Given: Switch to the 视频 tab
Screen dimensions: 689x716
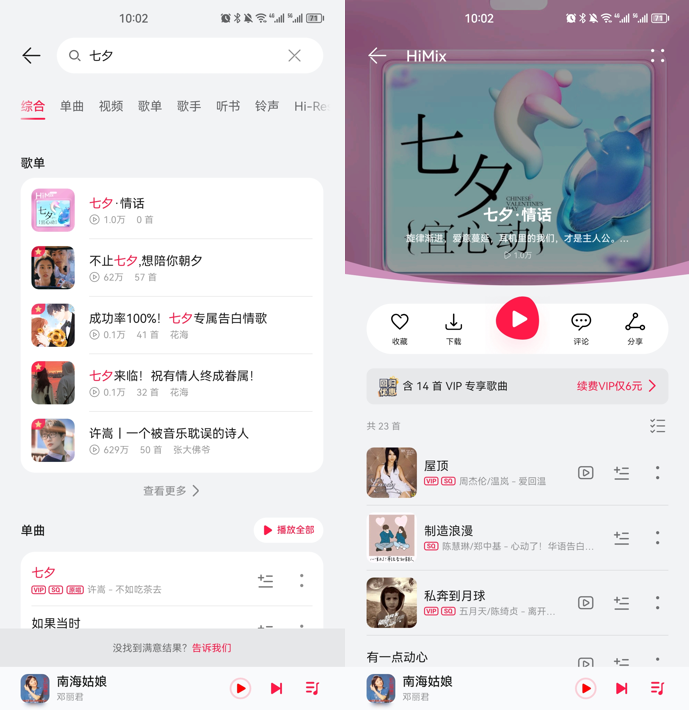Looking at the screenshot, I should pos(111,106).
